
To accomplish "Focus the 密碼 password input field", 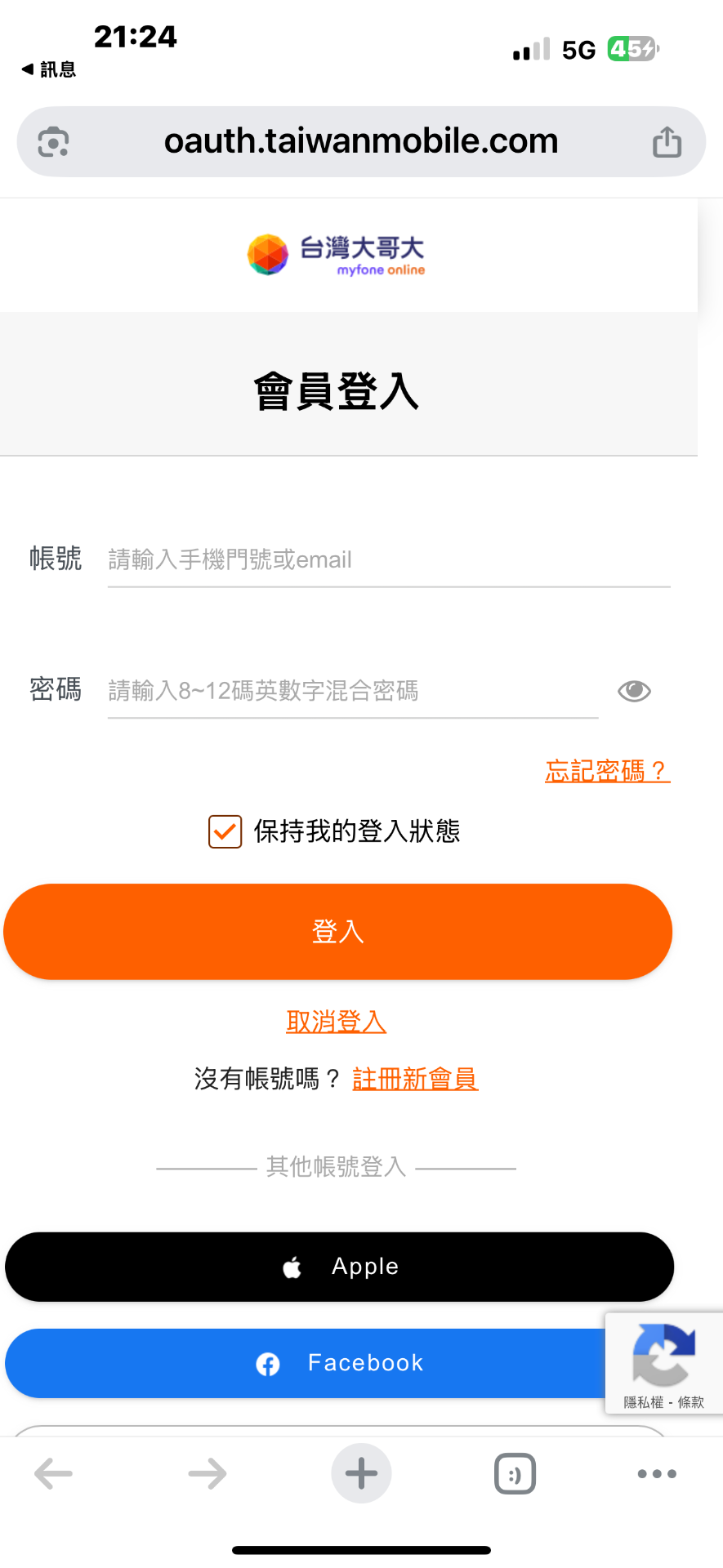I will click(352, 691).
